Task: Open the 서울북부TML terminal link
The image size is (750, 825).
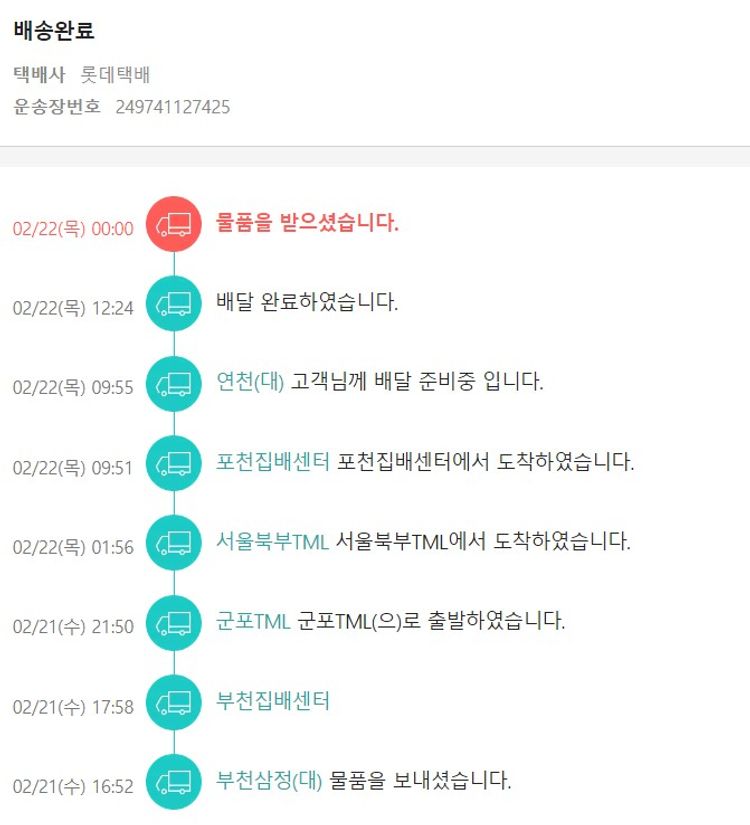Action: (272, 542)
